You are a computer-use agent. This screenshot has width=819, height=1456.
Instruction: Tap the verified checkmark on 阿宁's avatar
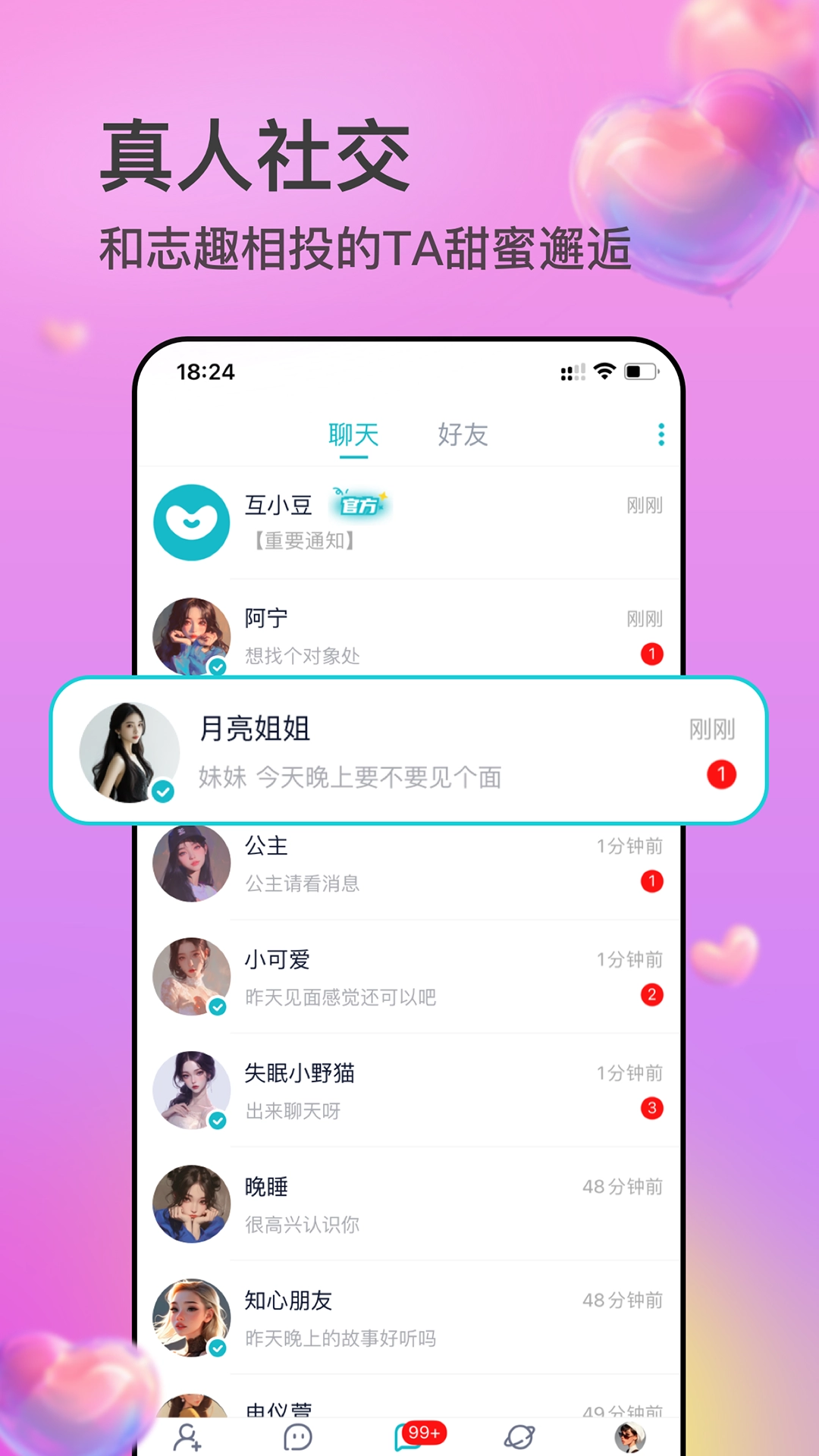point(217,666)
